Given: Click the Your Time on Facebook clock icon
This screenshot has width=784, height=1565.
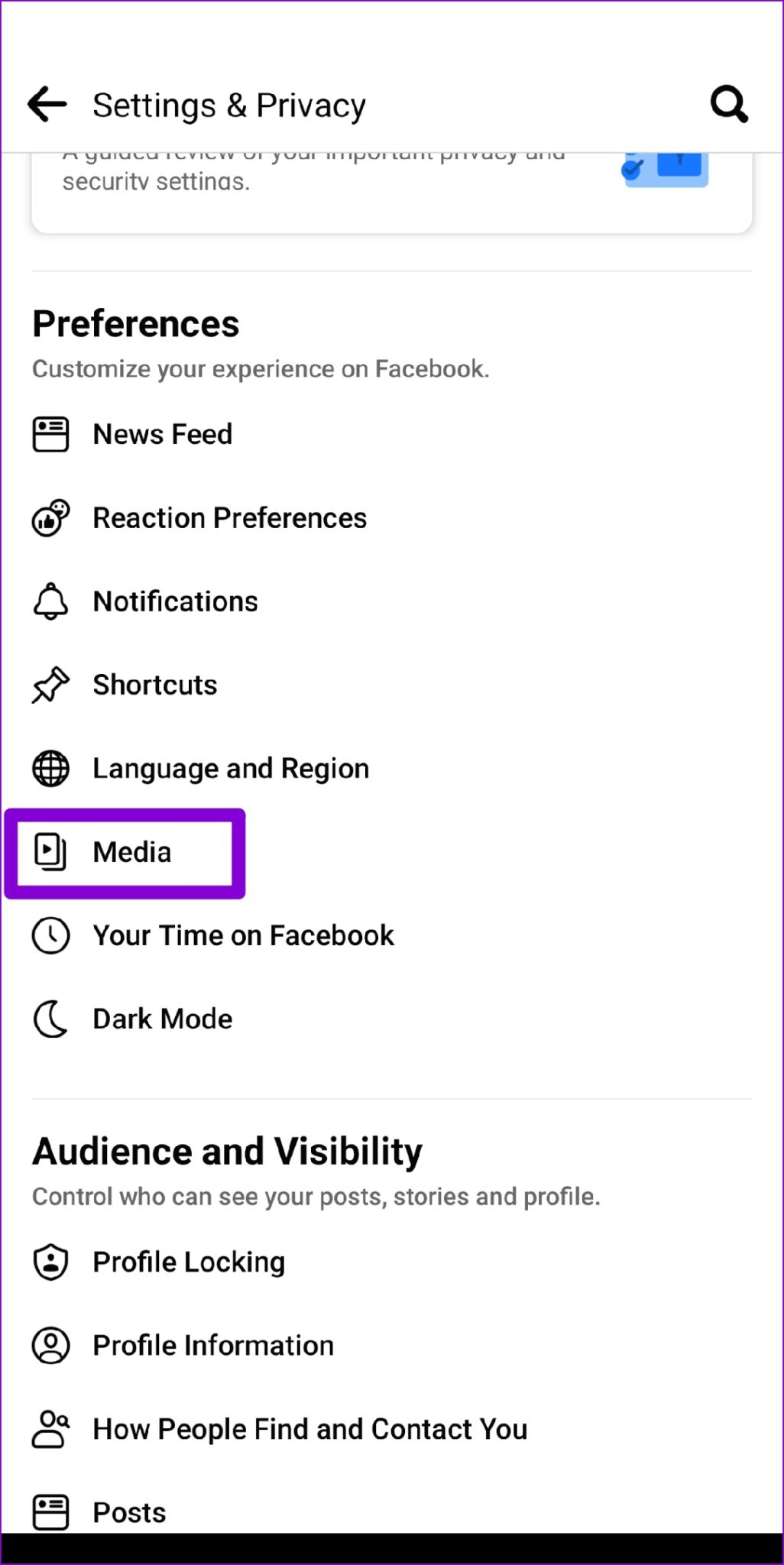Looking at the screenshot, I should click(x=50, y=935).
